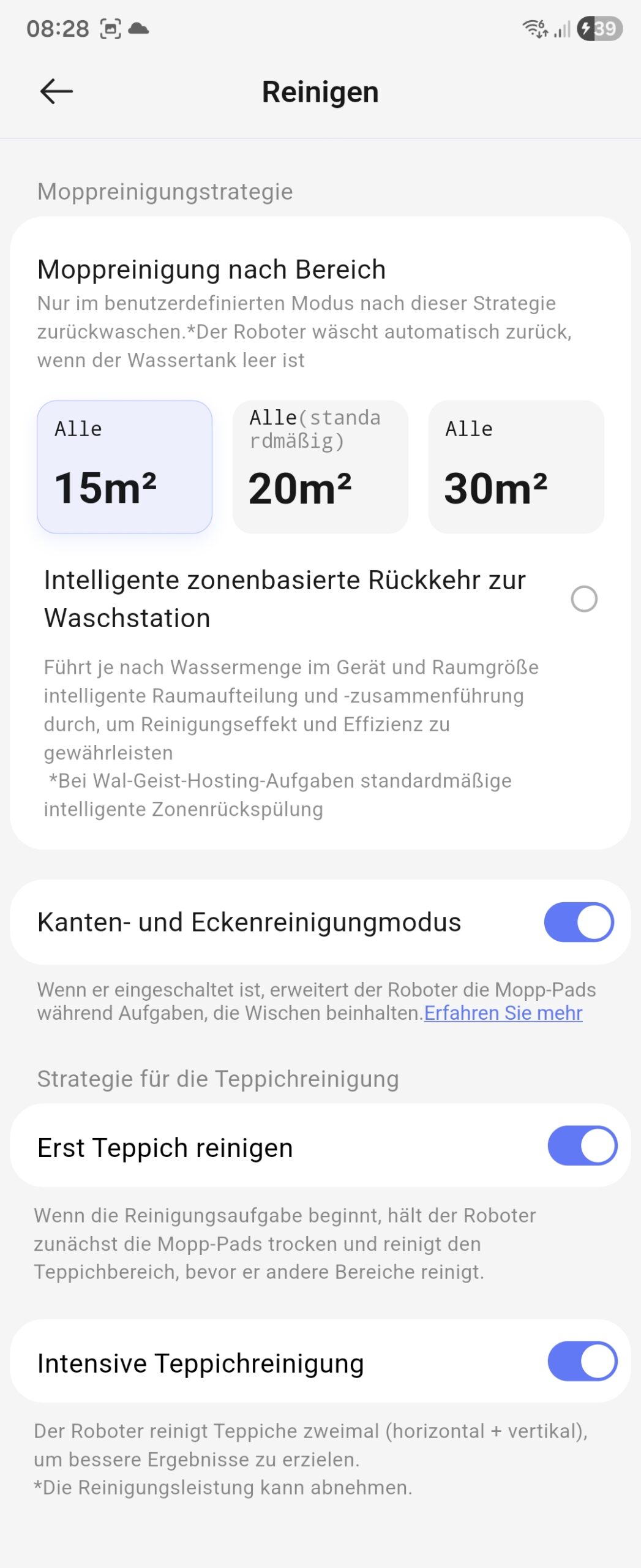
Task: Turn off Kanten- und Eckenreinigungmodus
Action: 579,922
